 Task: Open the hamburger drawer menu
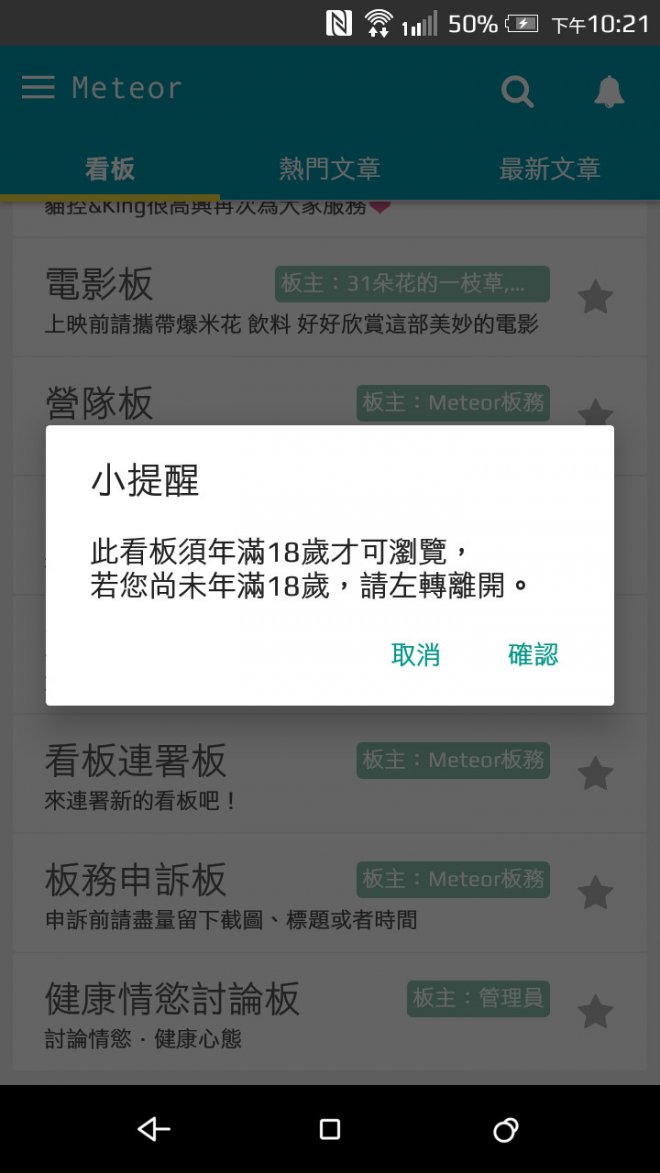(x=38, y=88)
